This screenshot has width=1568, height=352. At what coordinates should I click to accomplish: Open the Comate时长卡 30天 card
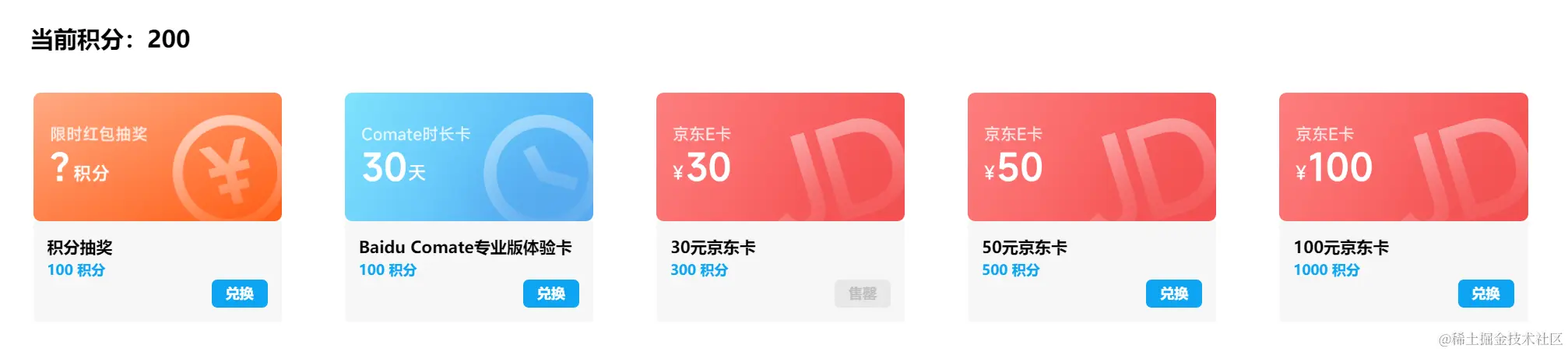(469, 157)
